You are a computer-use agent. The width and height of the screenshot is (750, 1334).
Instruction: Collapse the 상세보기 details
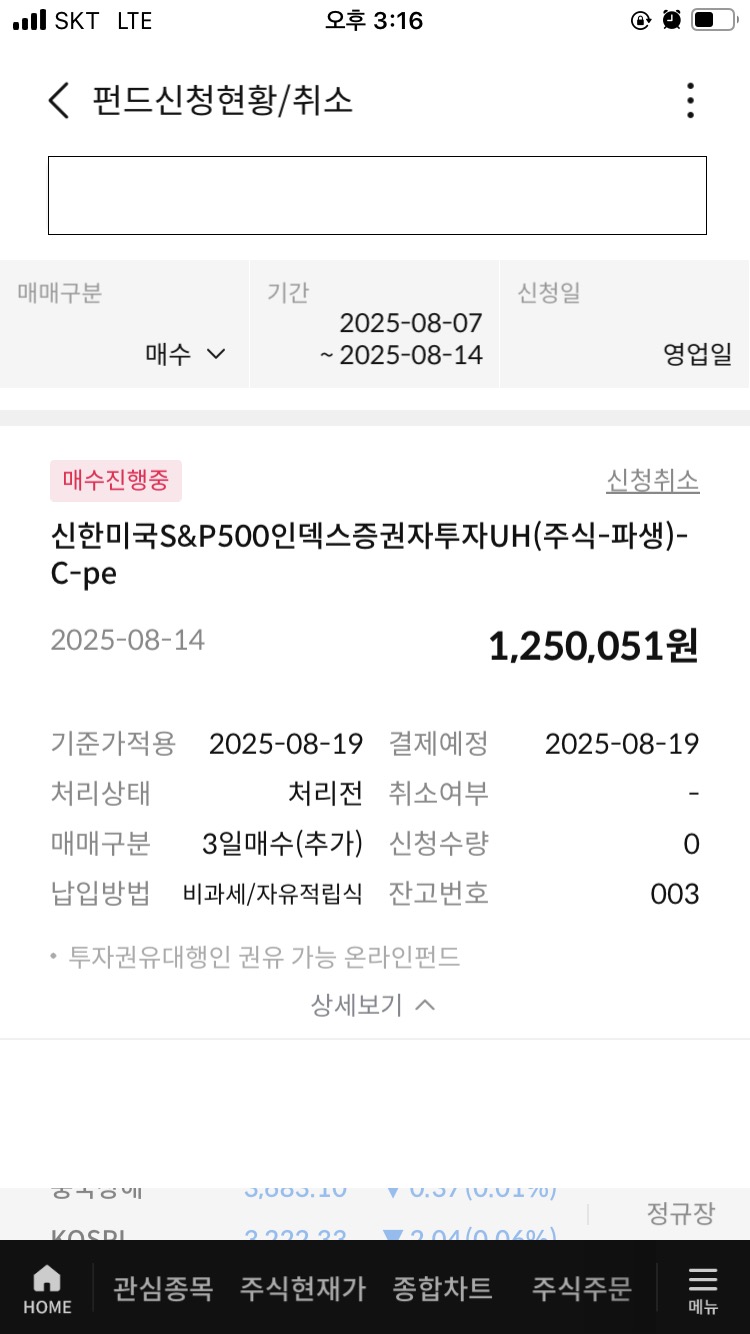point(373,1004)
